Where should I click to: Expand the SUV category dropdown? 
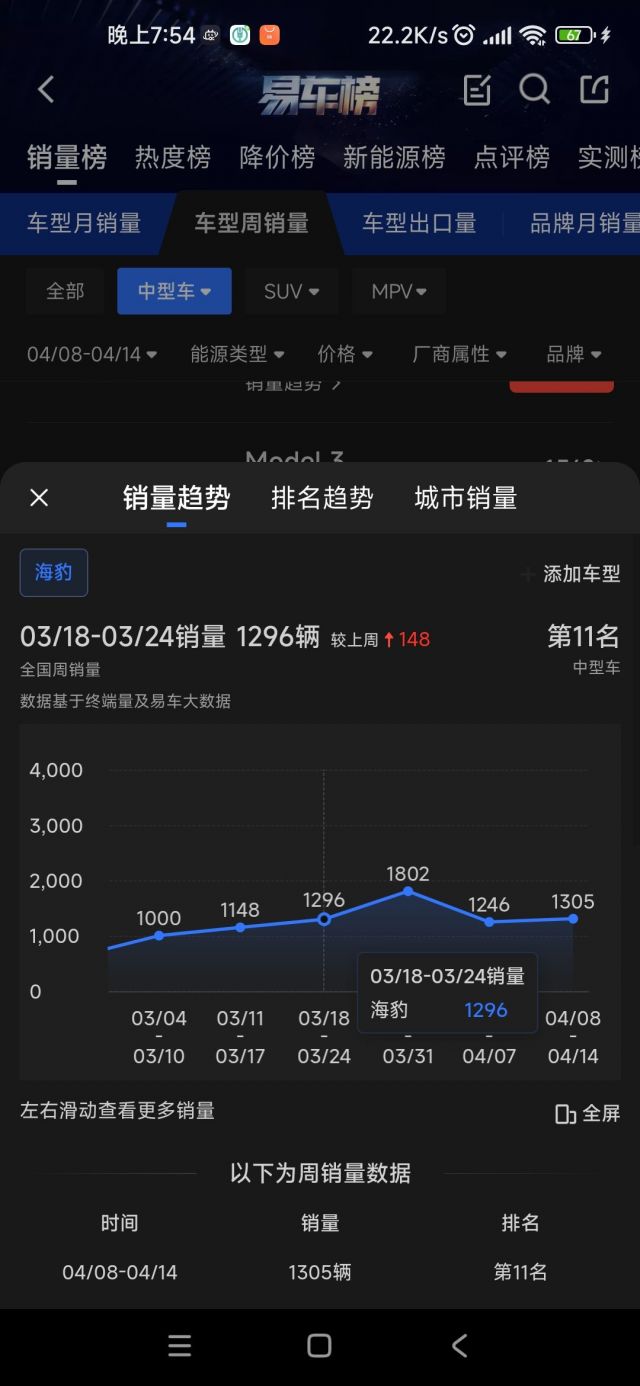pos(291,291)
